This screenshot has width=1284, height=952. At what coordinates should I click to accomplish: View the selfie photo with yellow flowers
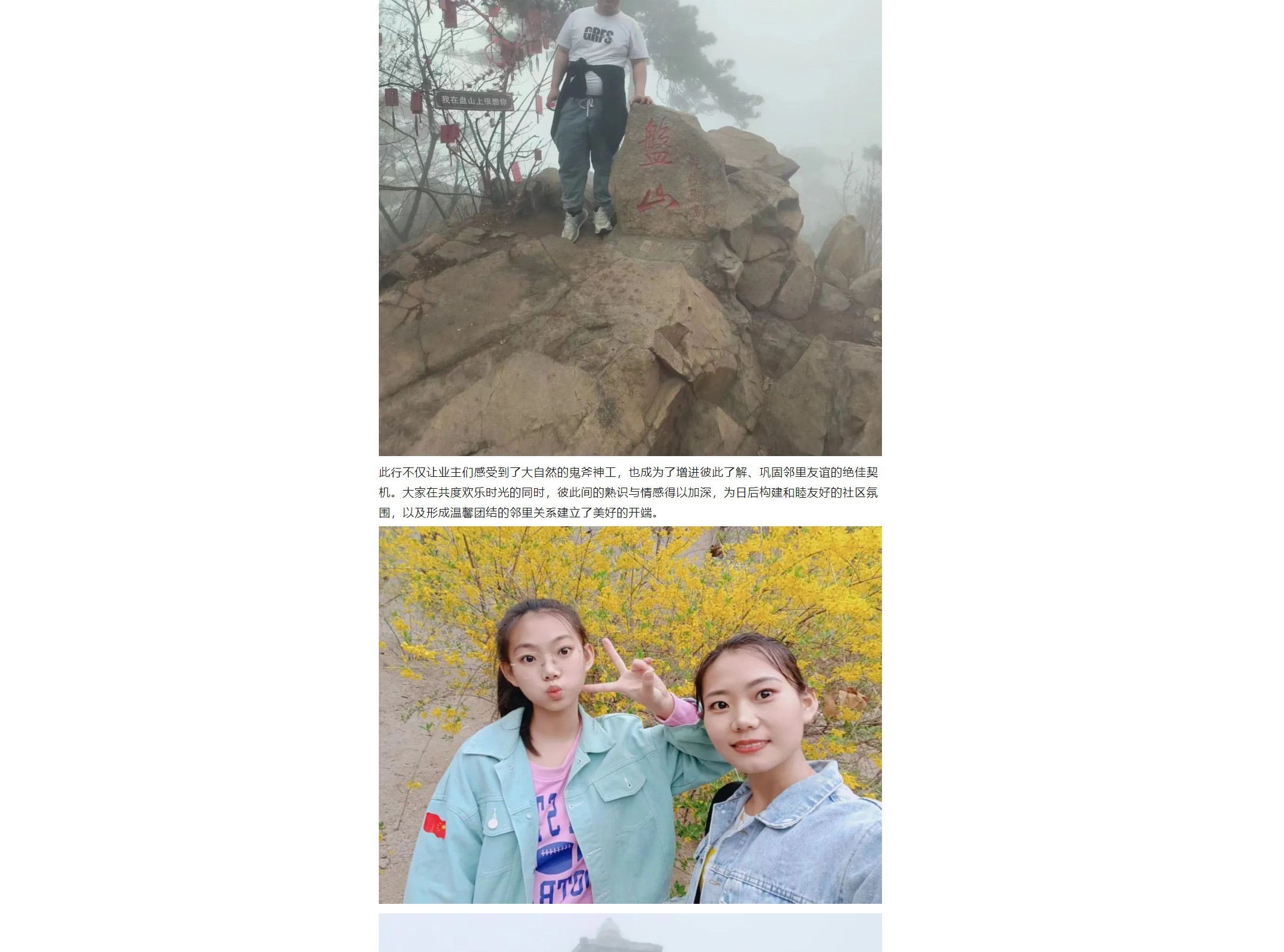click(x=630, y=715)
